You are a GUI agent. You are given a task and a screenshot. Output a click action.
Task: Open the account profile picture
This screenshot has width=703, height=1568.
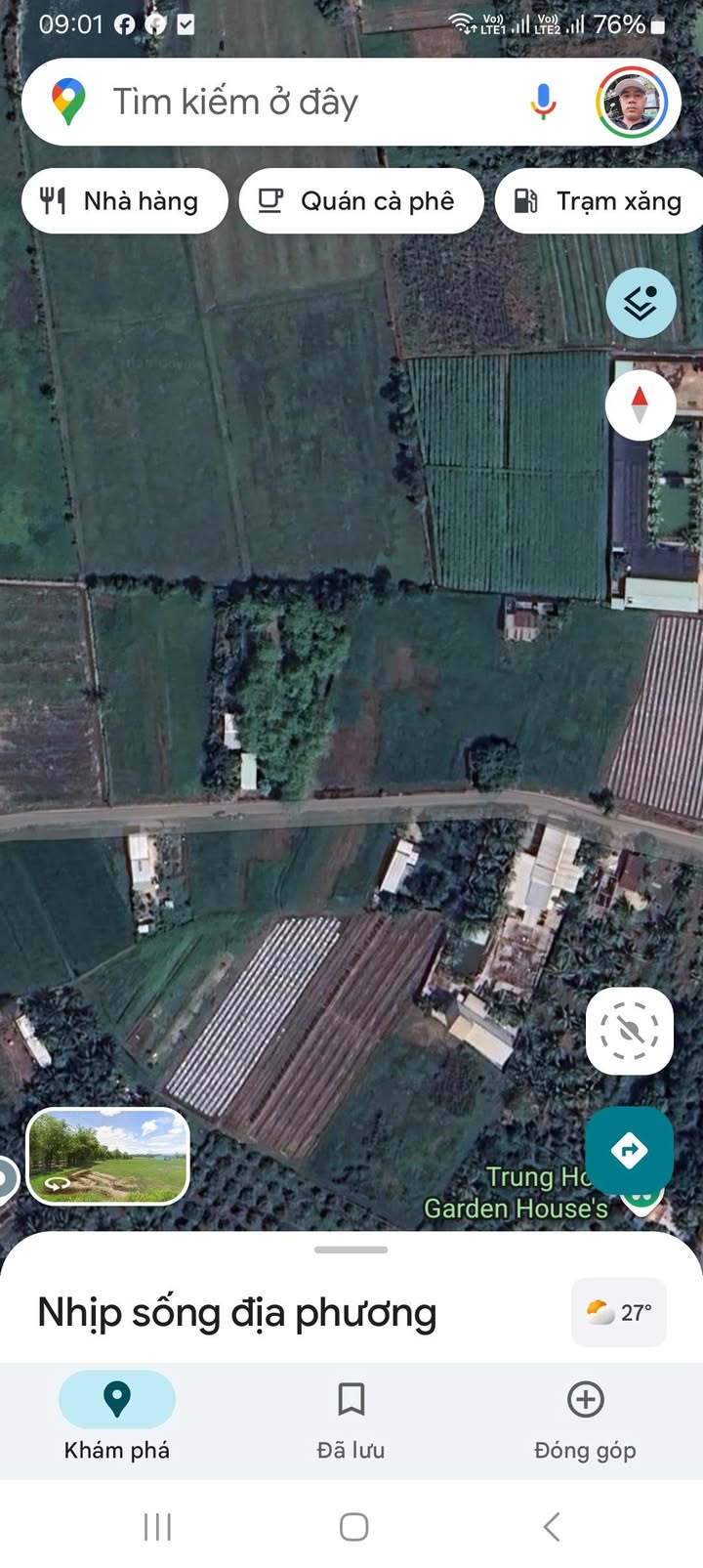click(x=632, y=102)
